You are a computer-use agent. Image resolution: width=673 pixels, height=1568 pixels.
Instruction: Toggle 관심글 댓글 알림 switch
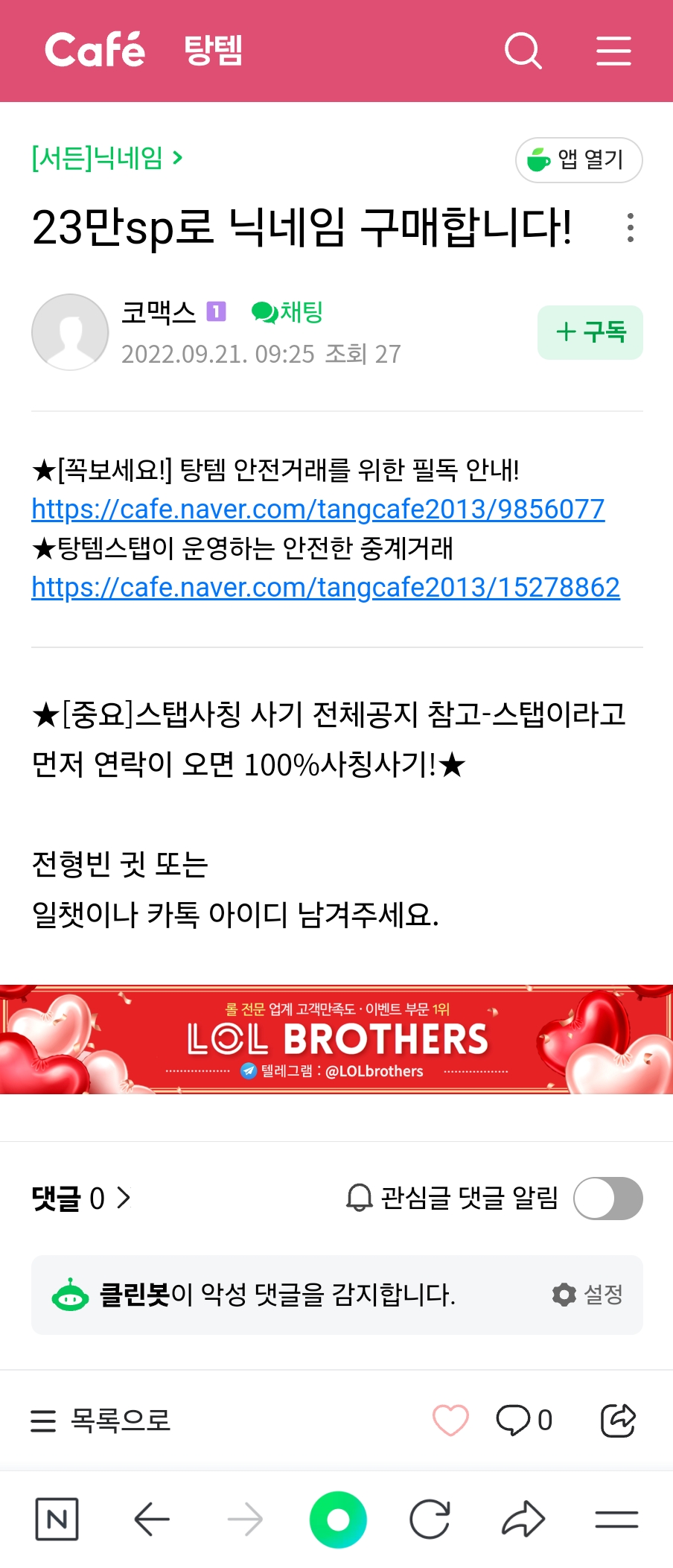pos(607,1199)
